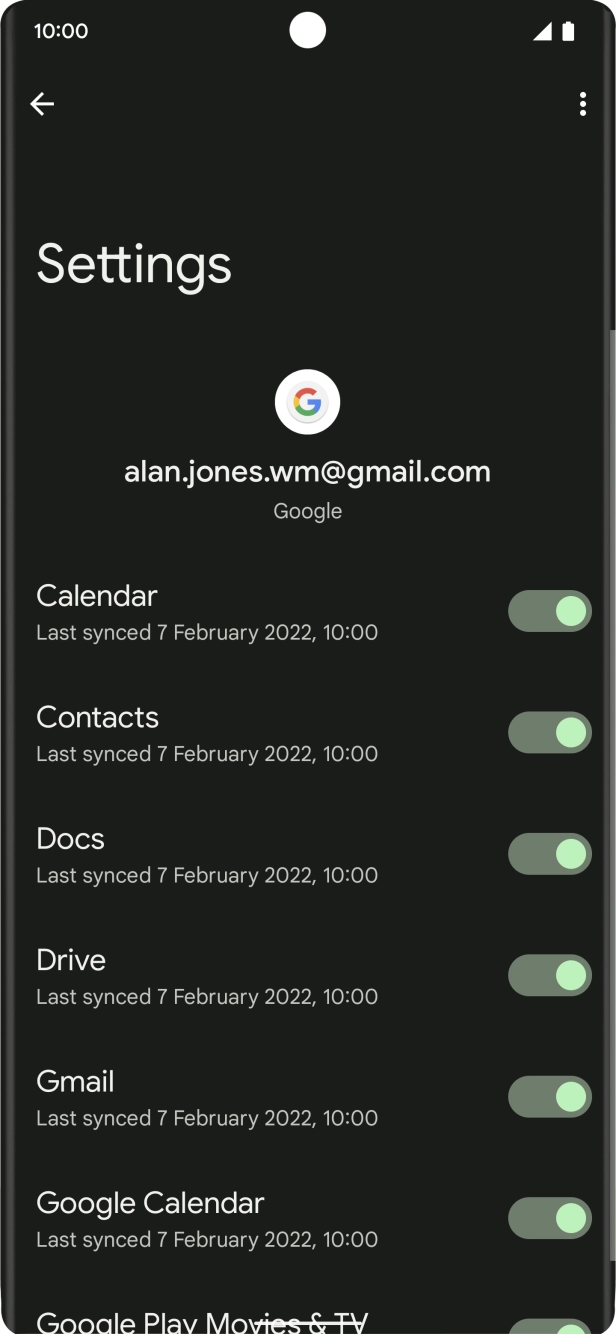Go back using the arrow icon
This screenshot has width=616, height=1334.
click(x=42, y=104)
